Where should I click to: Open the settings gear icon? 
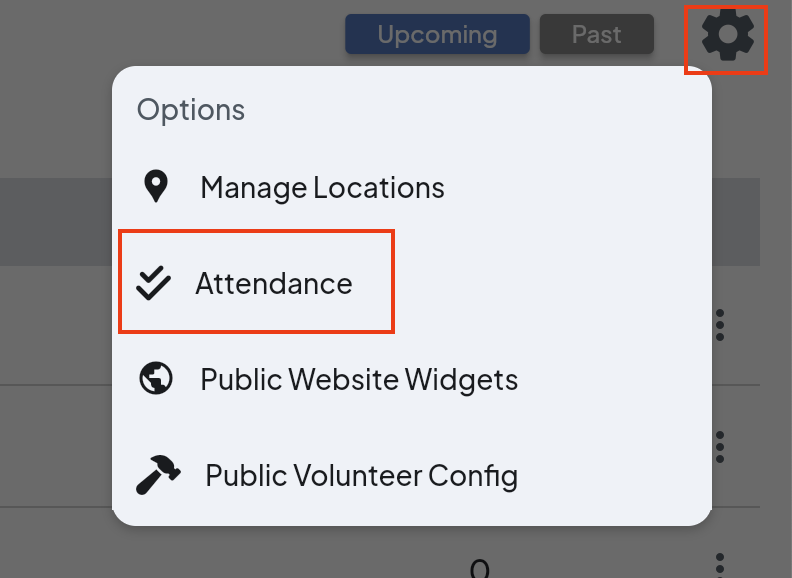(x=726, y=37)
